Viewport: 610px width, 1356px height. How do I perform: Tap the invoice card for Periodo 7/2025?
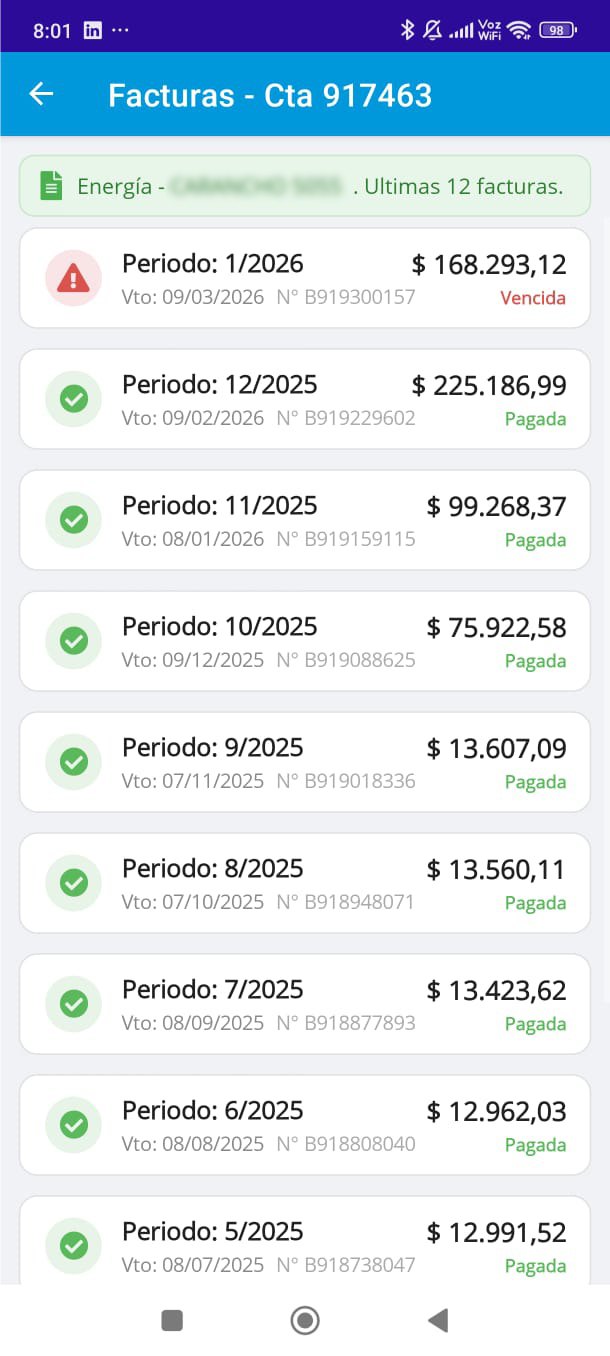coord(304,1004)
